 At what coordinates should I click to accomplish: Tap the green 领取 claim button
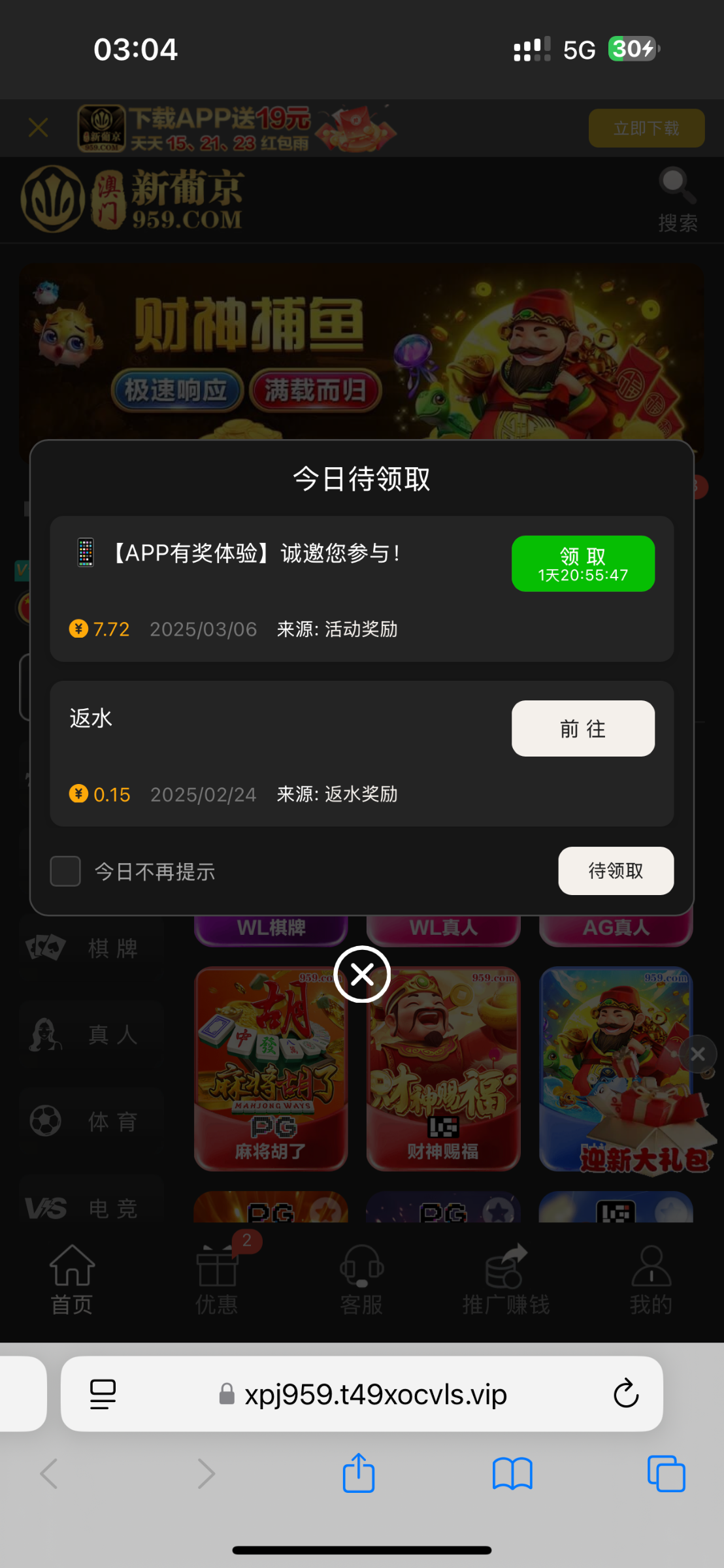(x=583, y=563)
